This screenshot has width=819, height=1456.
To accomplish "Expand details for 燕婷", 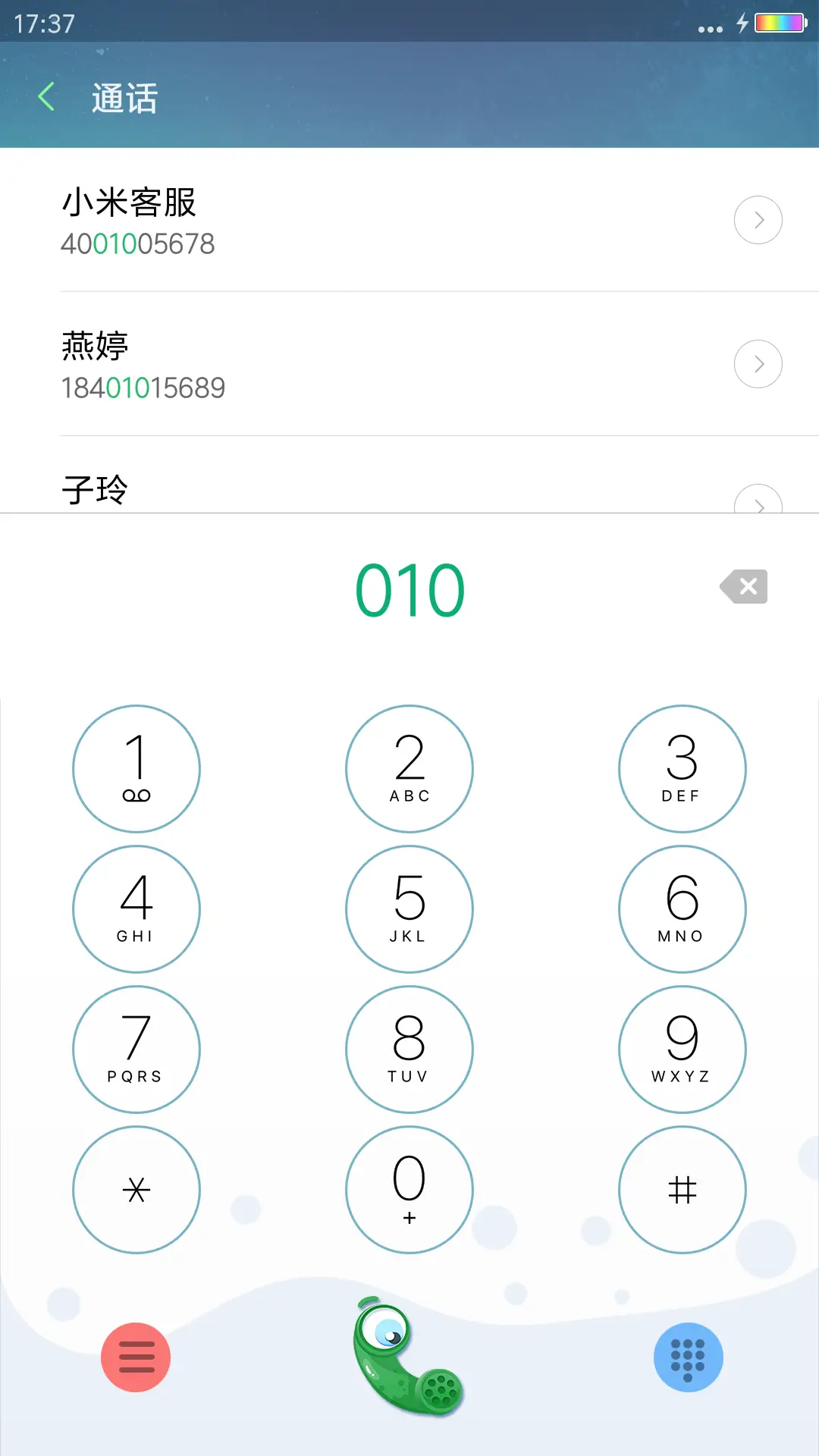I will [x=758, y=364].
